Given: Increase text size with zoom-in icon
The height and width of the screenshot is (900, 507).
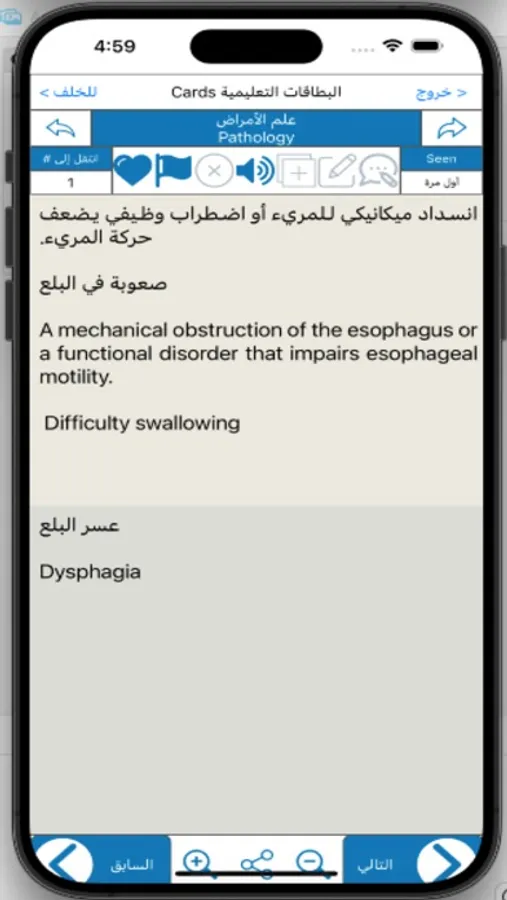Looking at the screenshot, I should tap(198, 863).
